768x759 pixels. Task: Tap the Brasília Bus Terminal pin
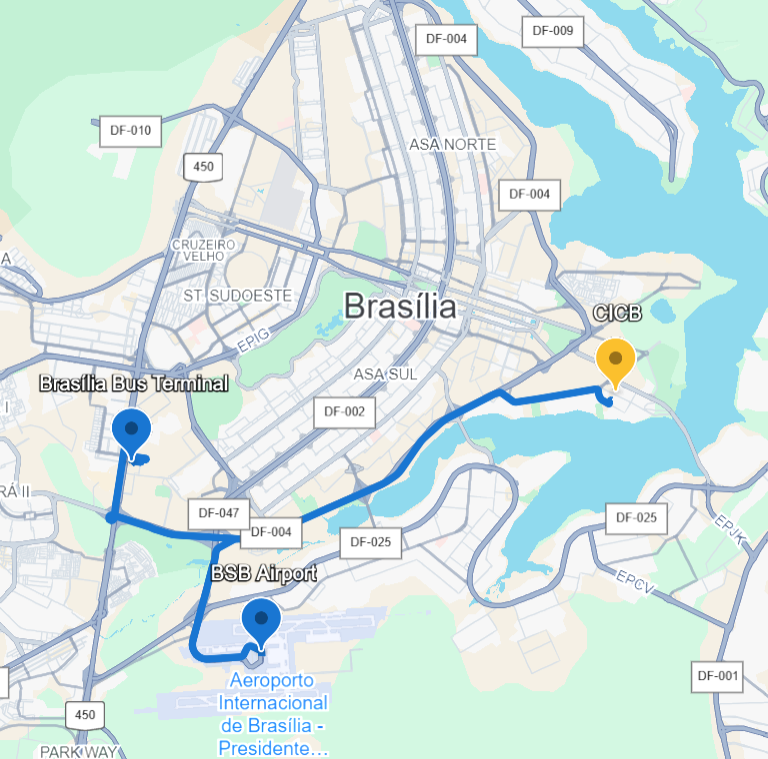pos(131,429)
